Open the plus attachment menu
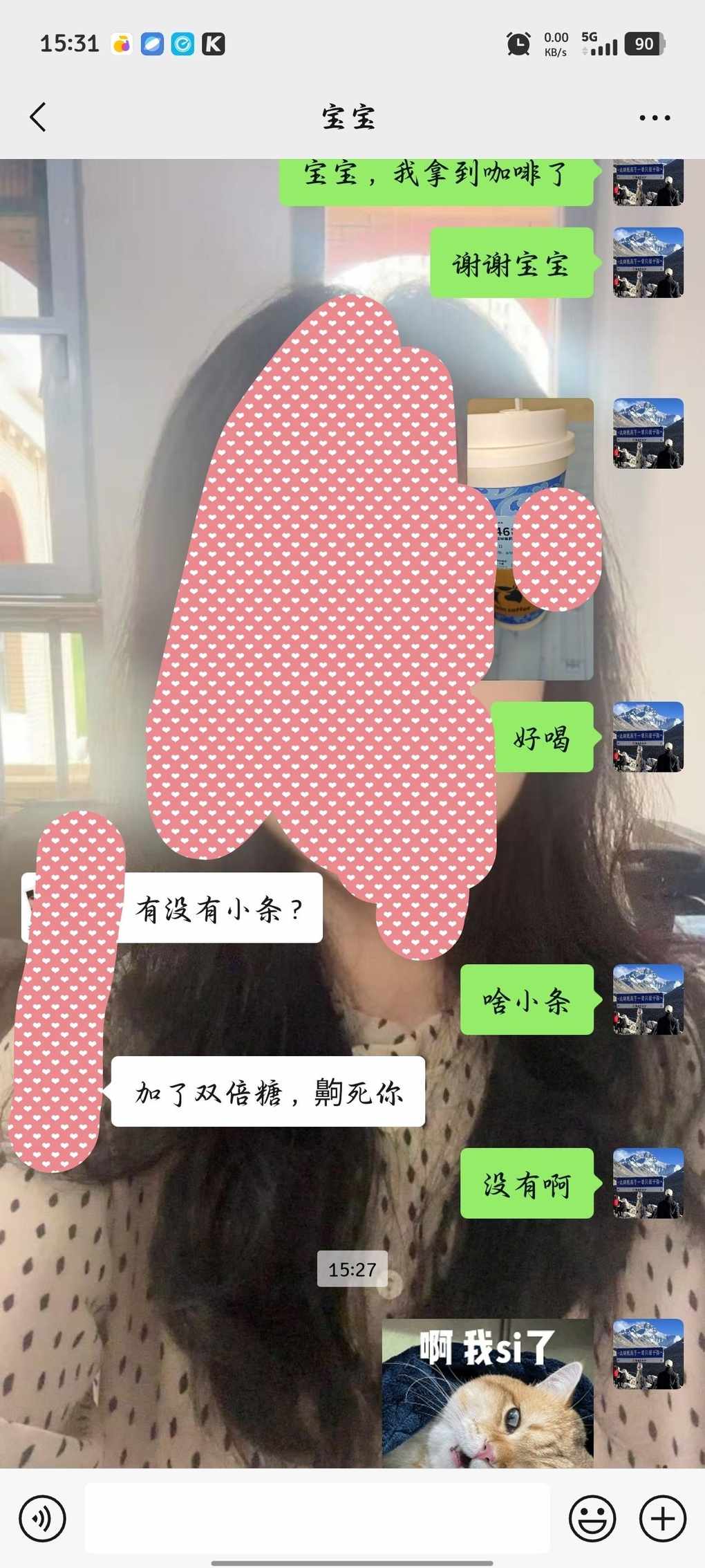Screen dimensions: 705x1568 click(x=662, y=1518)
